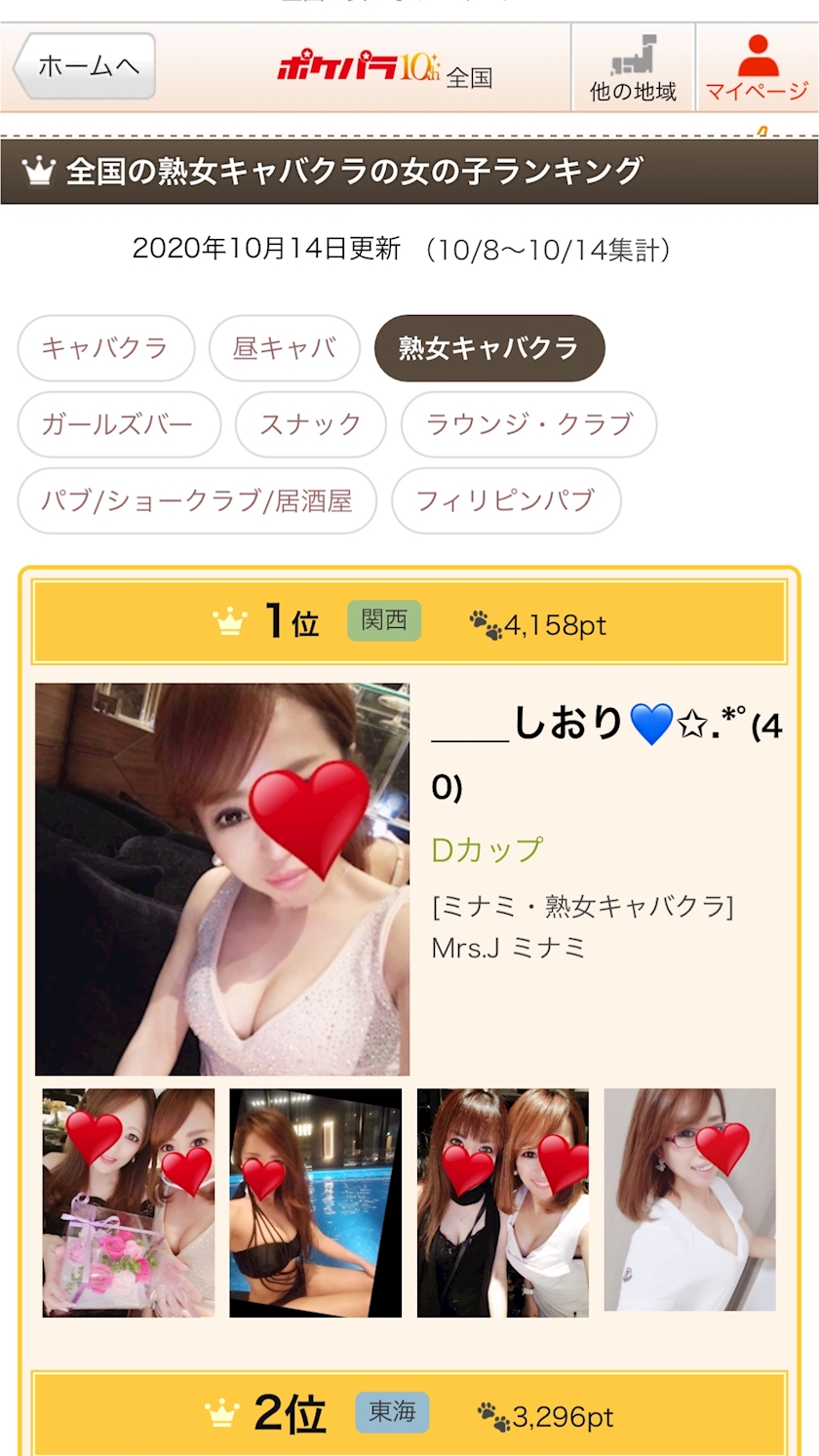Open the 1位 しおり profile photo
819x1456 pixels.
click(x=222, y=879)
